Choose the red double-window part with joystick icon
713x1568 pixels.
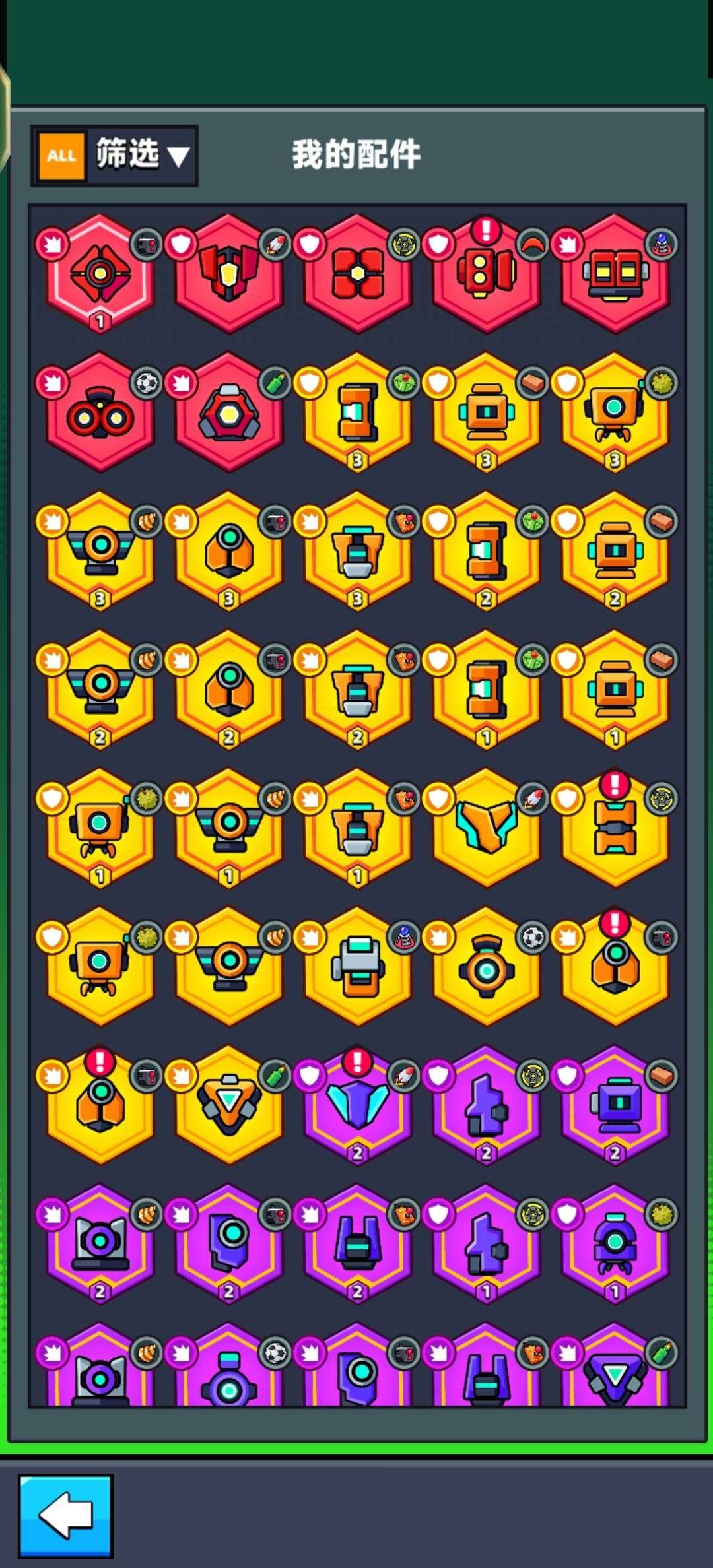(615, 273)
